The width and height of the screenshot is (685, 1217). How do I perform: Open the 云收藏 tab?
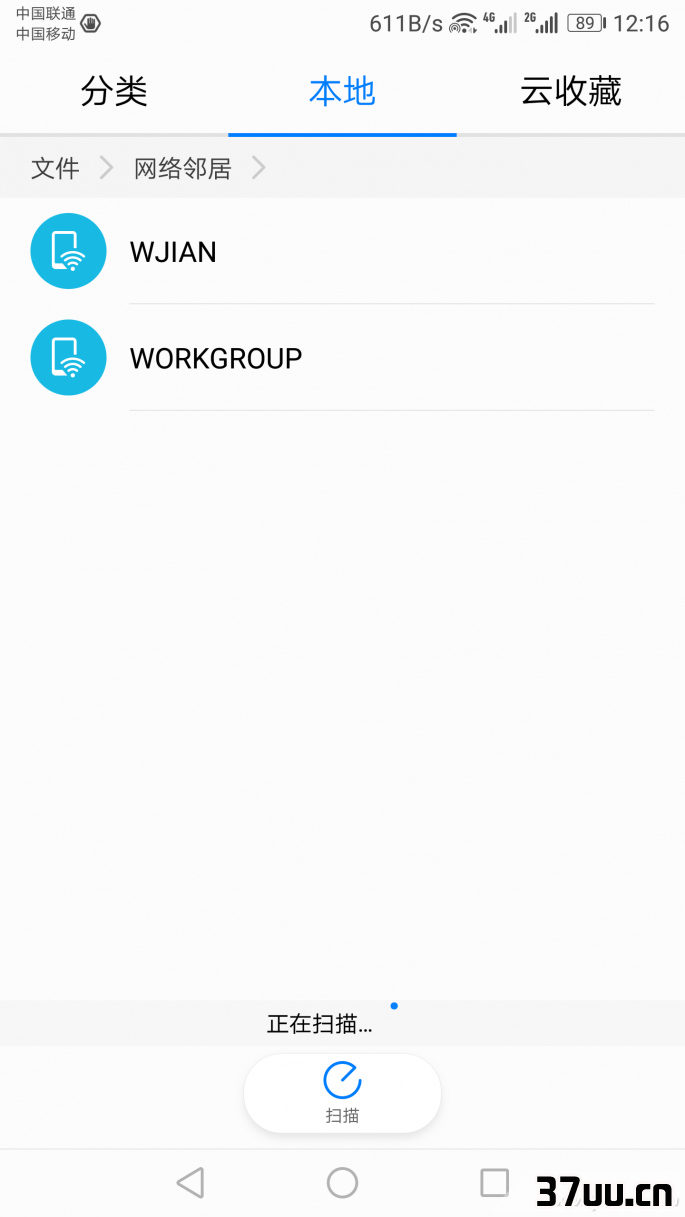pos(571,92)
